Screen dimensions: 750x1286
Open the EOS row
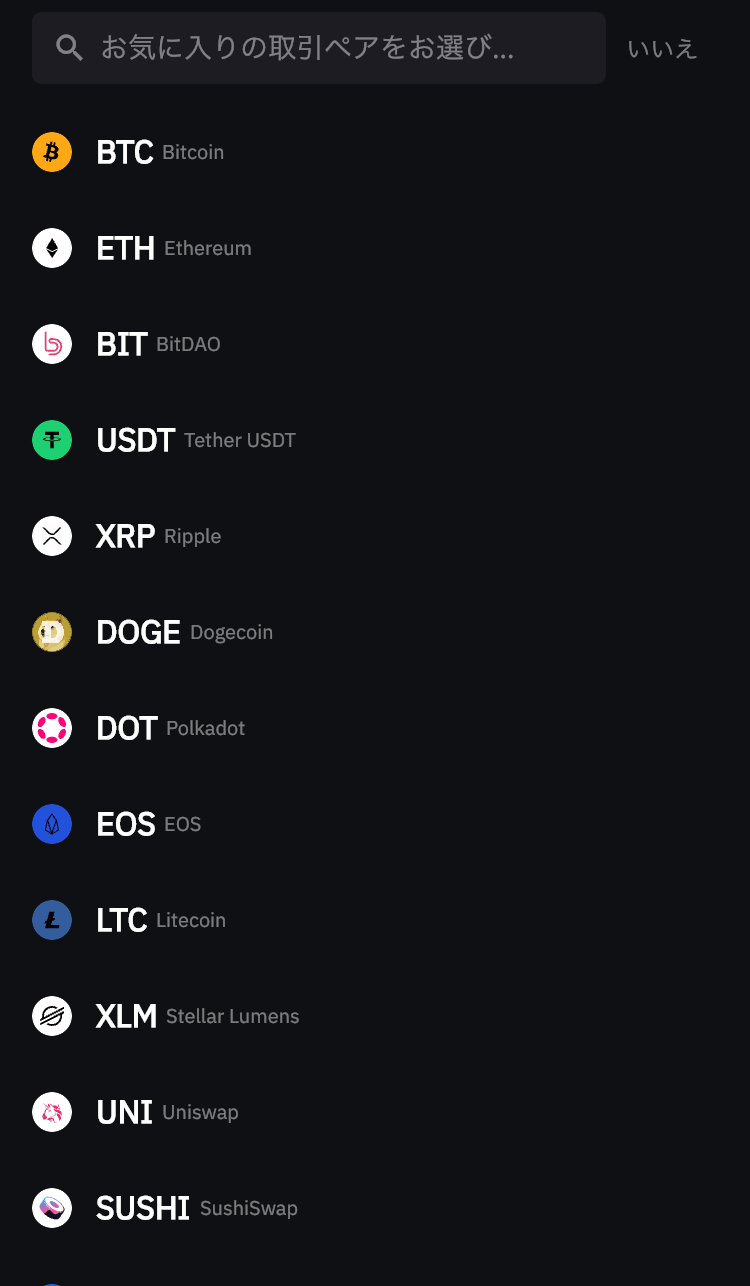point(375,824)
